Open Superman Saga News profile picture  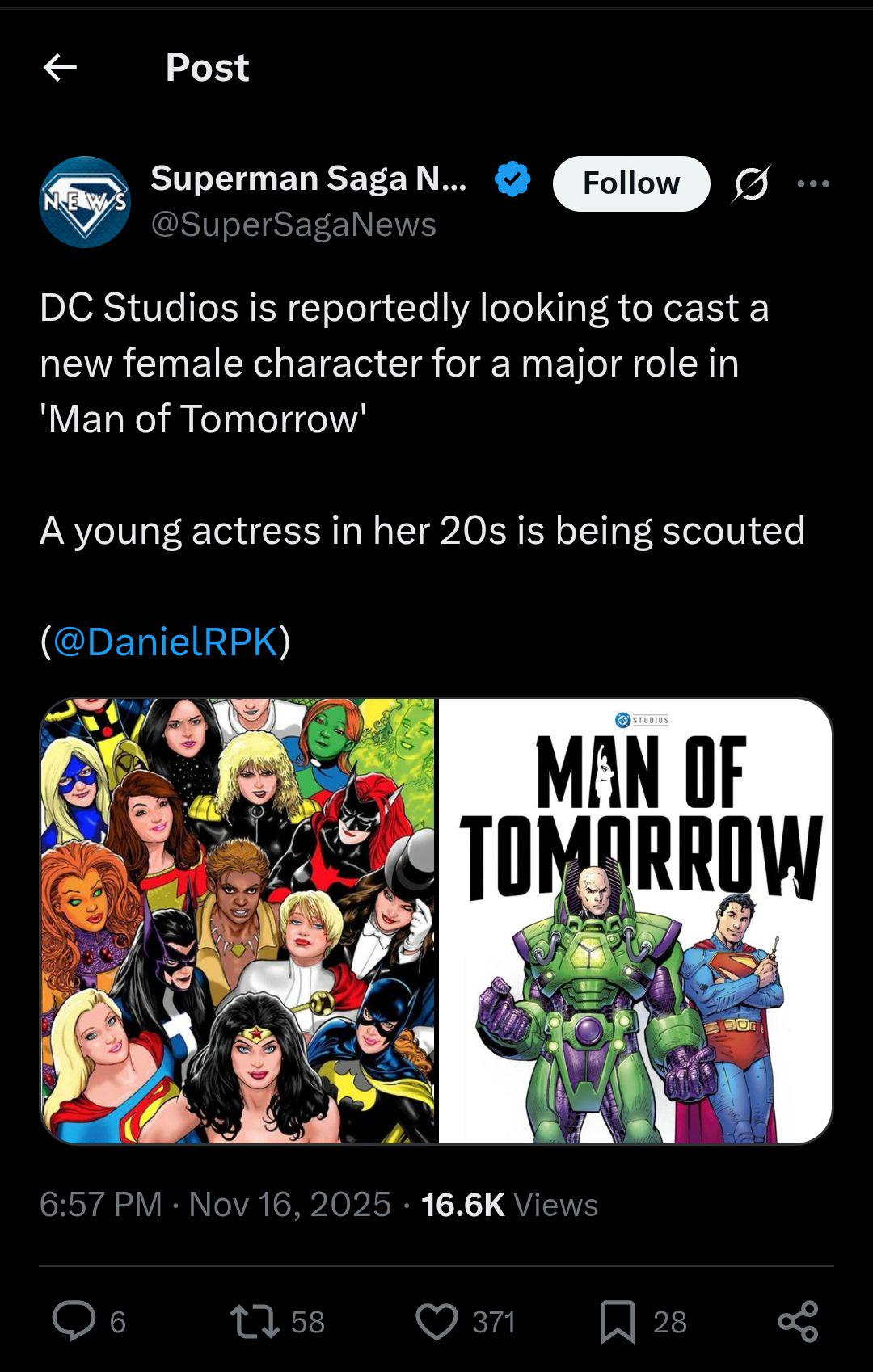84,201
